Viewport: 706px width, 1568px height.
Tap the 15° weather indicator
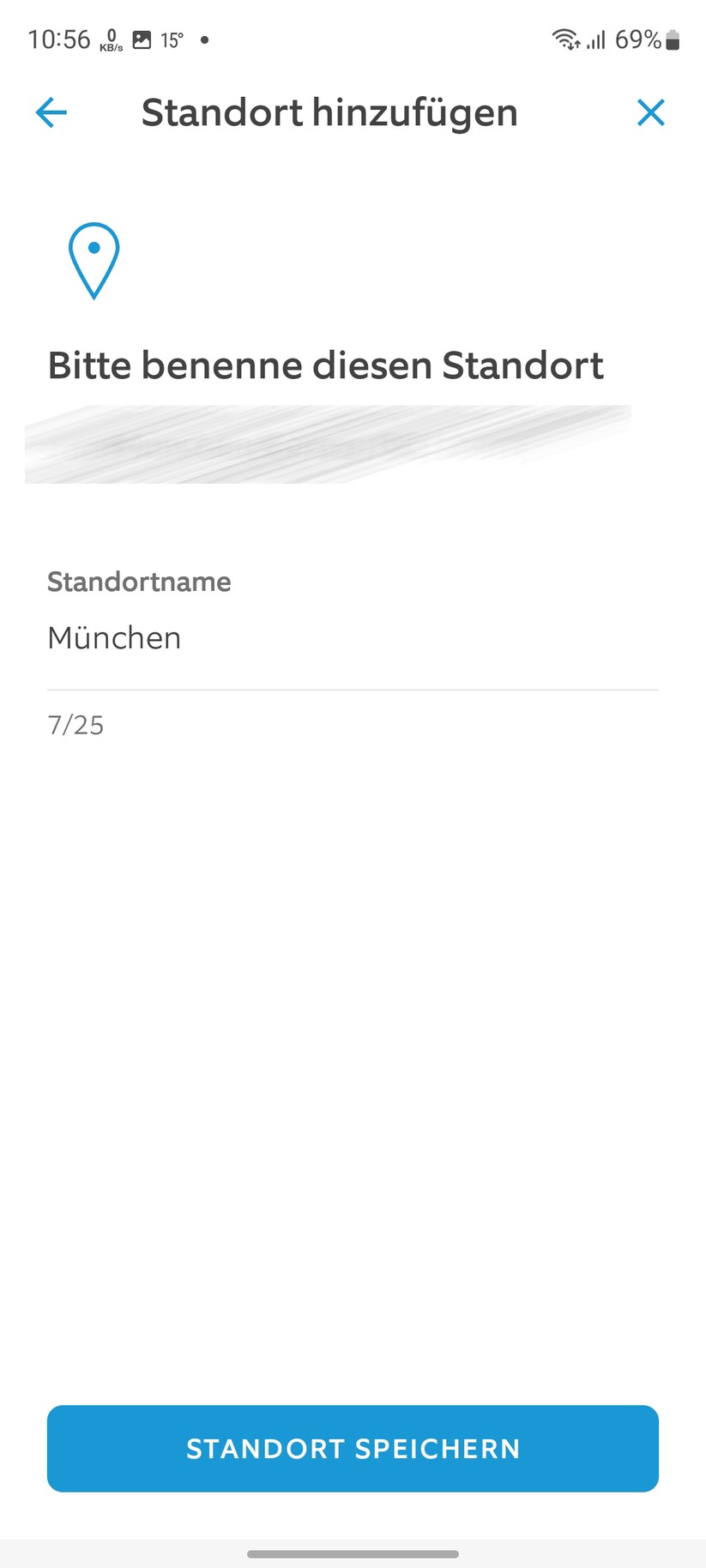coord(172,39)
